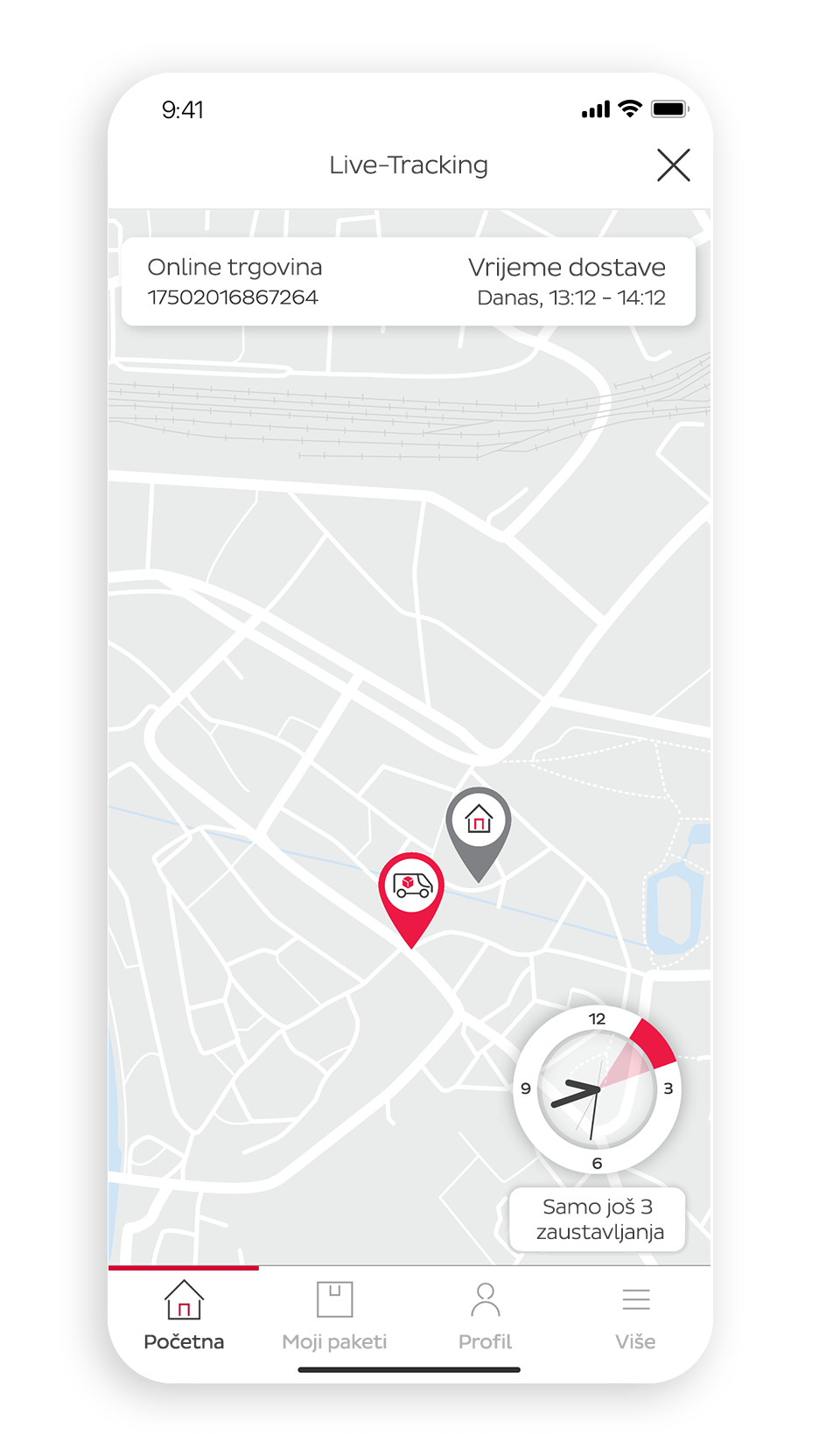Open the Više menu tab

635,1315
